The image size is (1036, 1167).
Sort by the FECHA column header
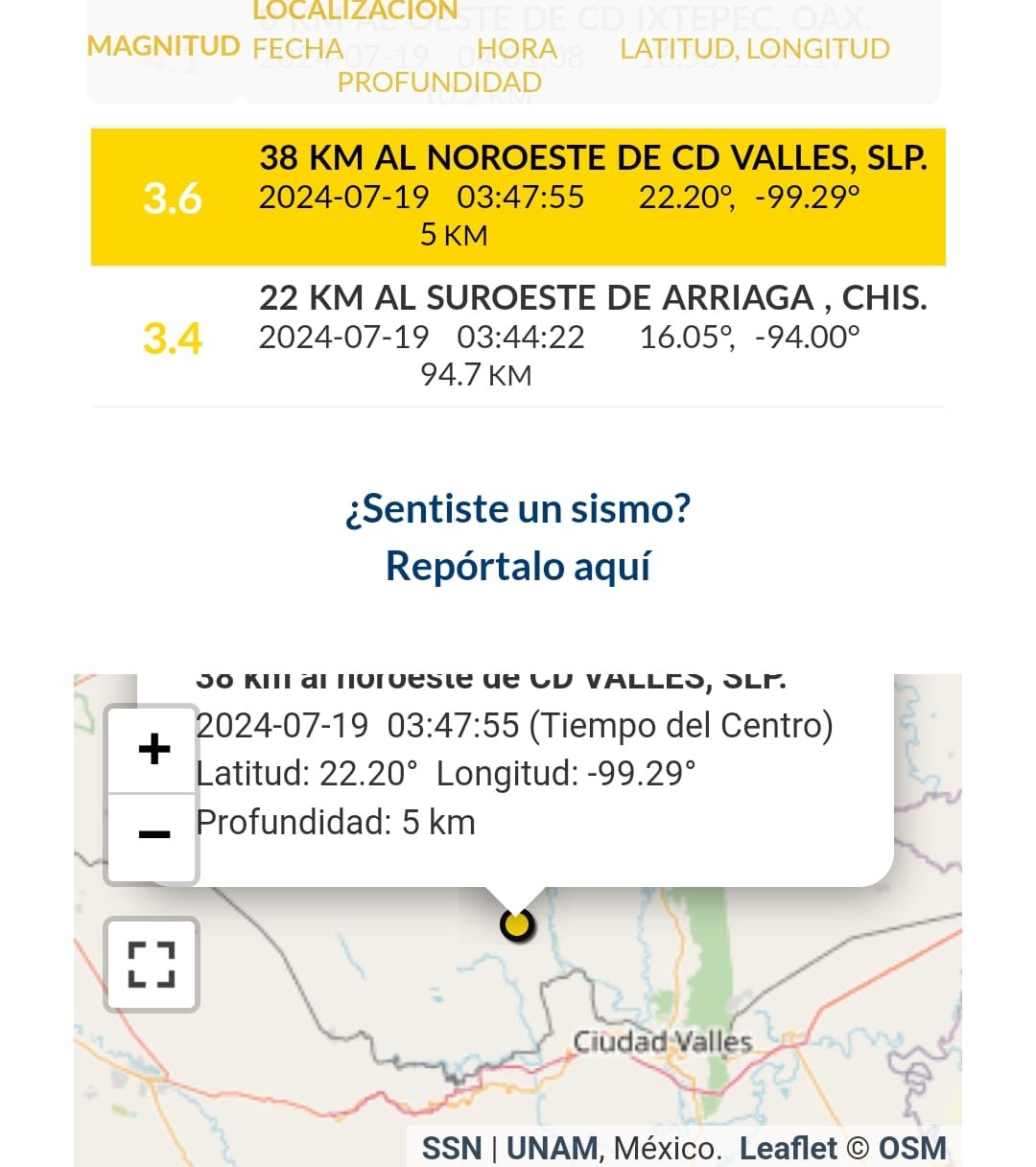coord(297,48)
